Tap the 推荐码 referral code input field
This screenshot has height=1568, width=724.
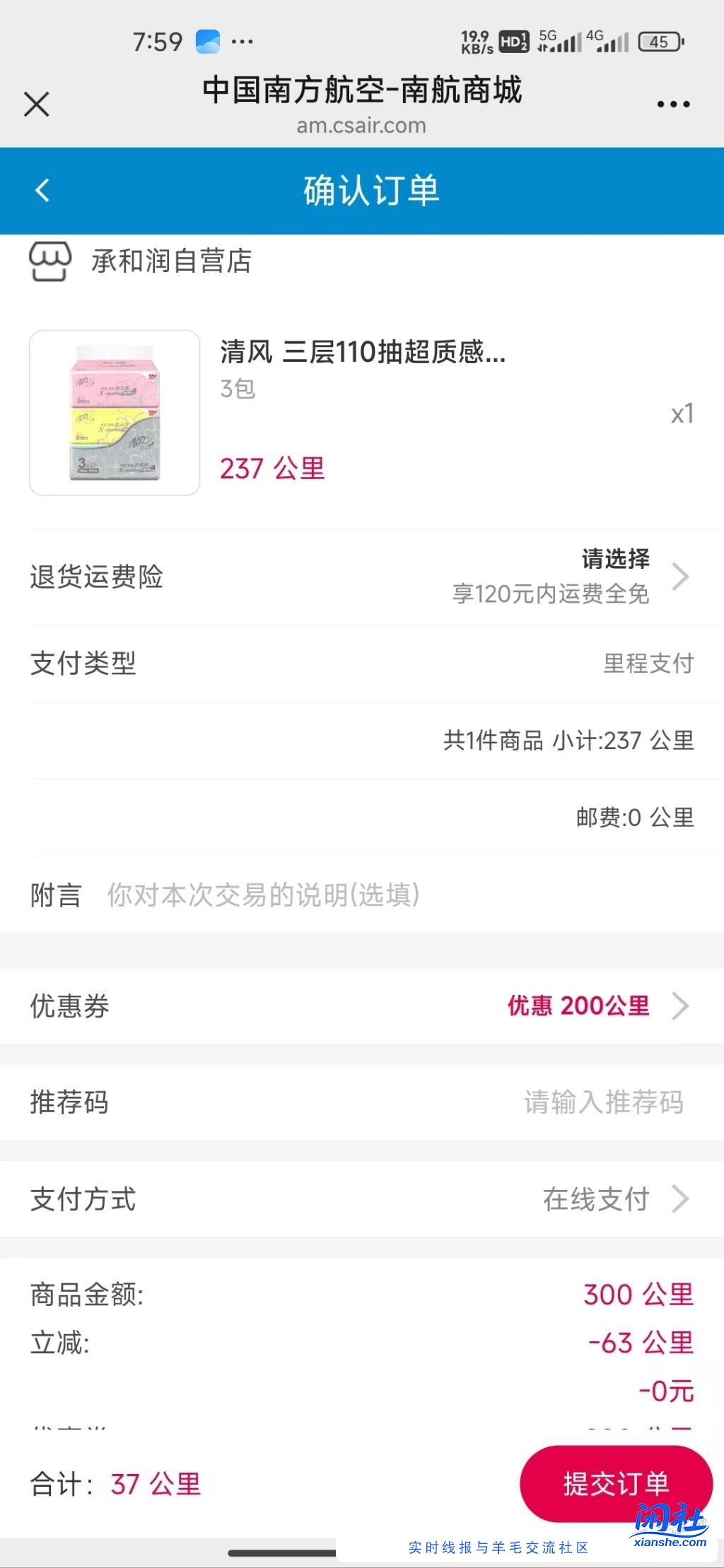[605, 1102]
